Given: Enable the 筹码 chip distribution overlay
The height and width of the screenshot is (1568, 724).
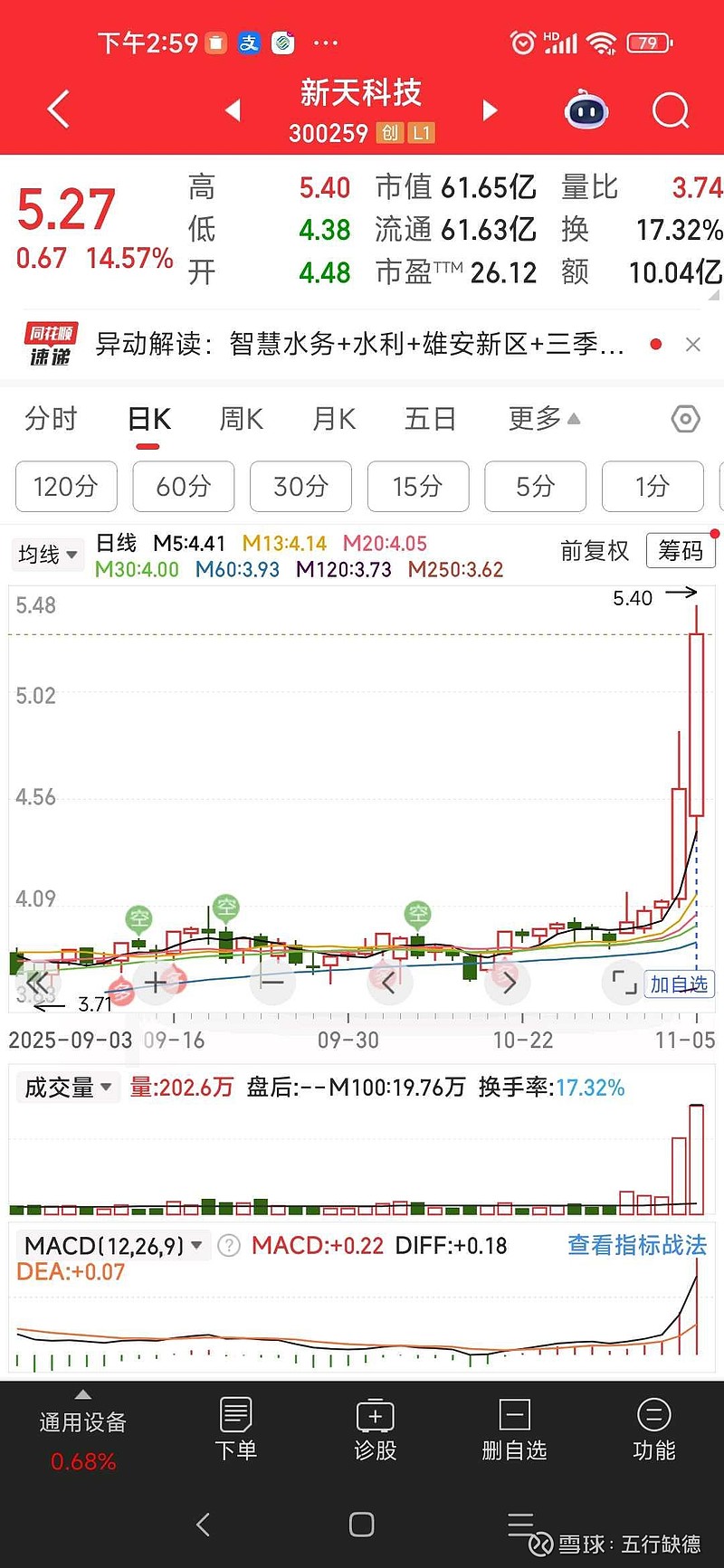Looking at the screenshot, I should (x=681, y=551).
